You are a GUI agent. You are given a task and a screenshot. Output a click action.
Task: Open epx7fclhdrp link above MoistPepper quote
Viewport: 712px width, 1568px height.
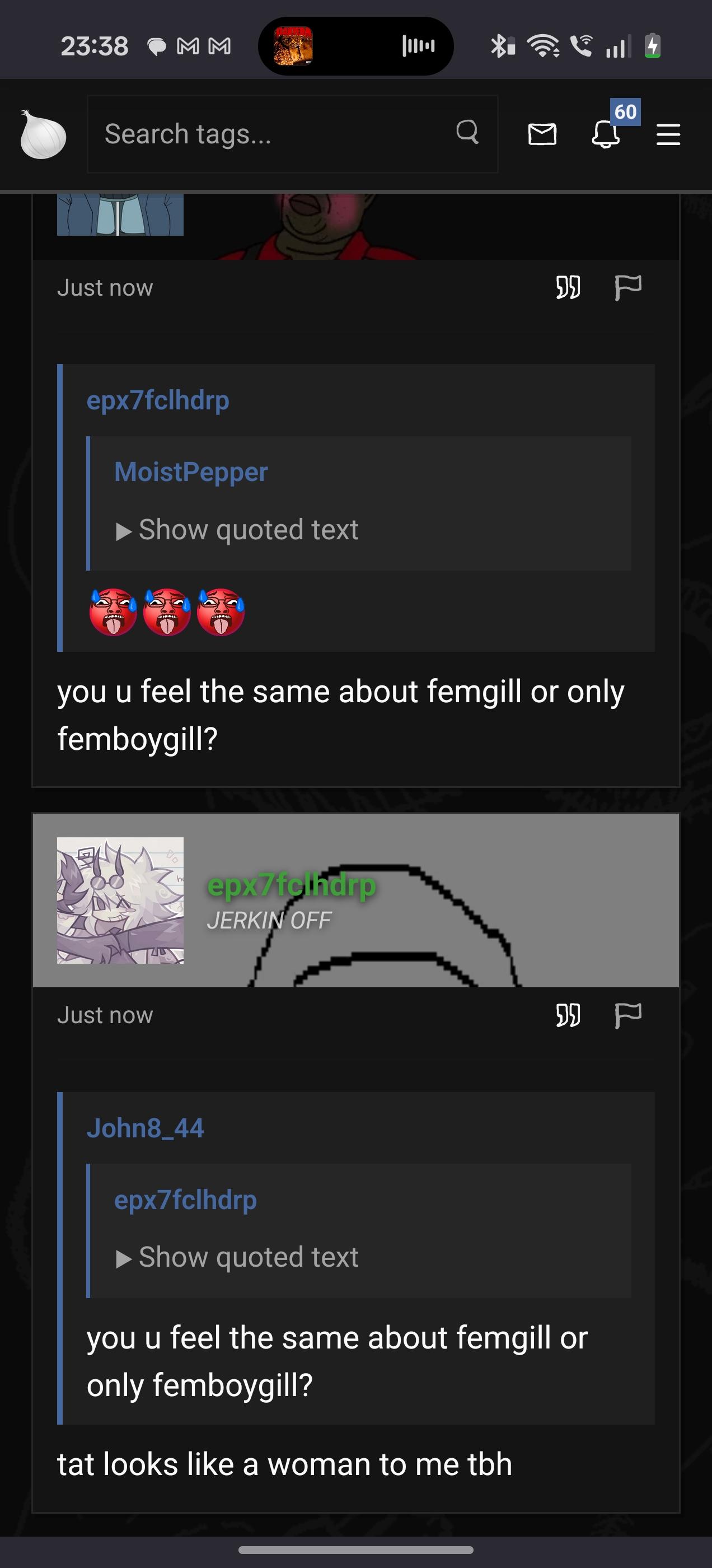click(x=158, y=400)
